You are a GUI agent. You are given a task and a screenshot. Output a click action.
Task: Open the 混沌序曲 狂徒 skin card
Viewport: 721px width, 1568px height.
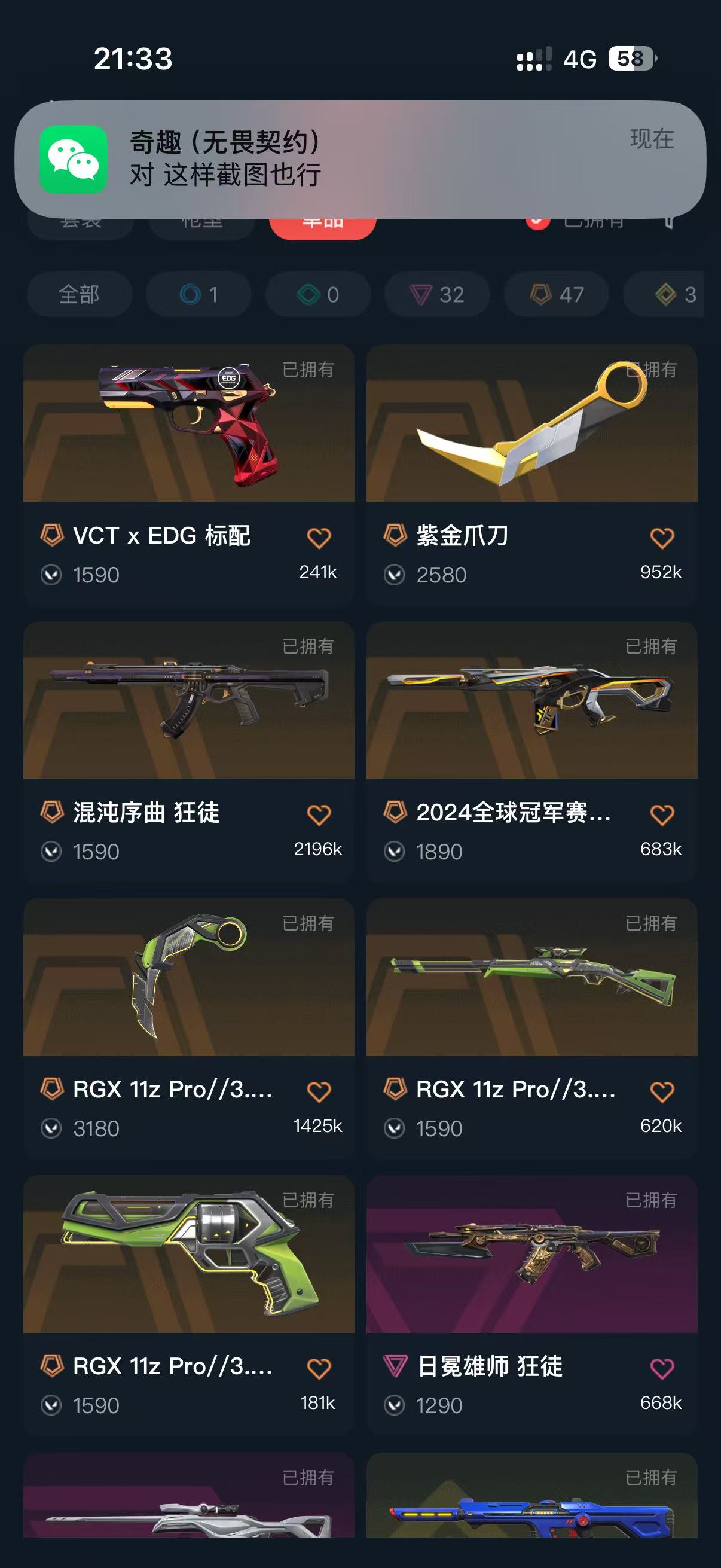tap(188, 751)
